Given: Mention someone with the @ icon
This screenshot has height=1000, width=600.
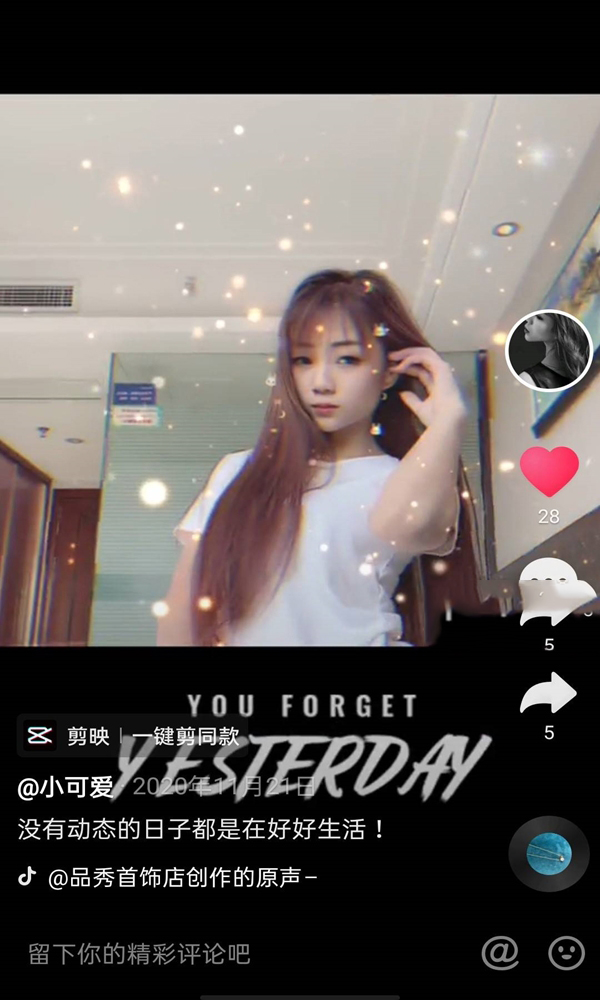Looking at the screenshot, I should tap(500, 953).
